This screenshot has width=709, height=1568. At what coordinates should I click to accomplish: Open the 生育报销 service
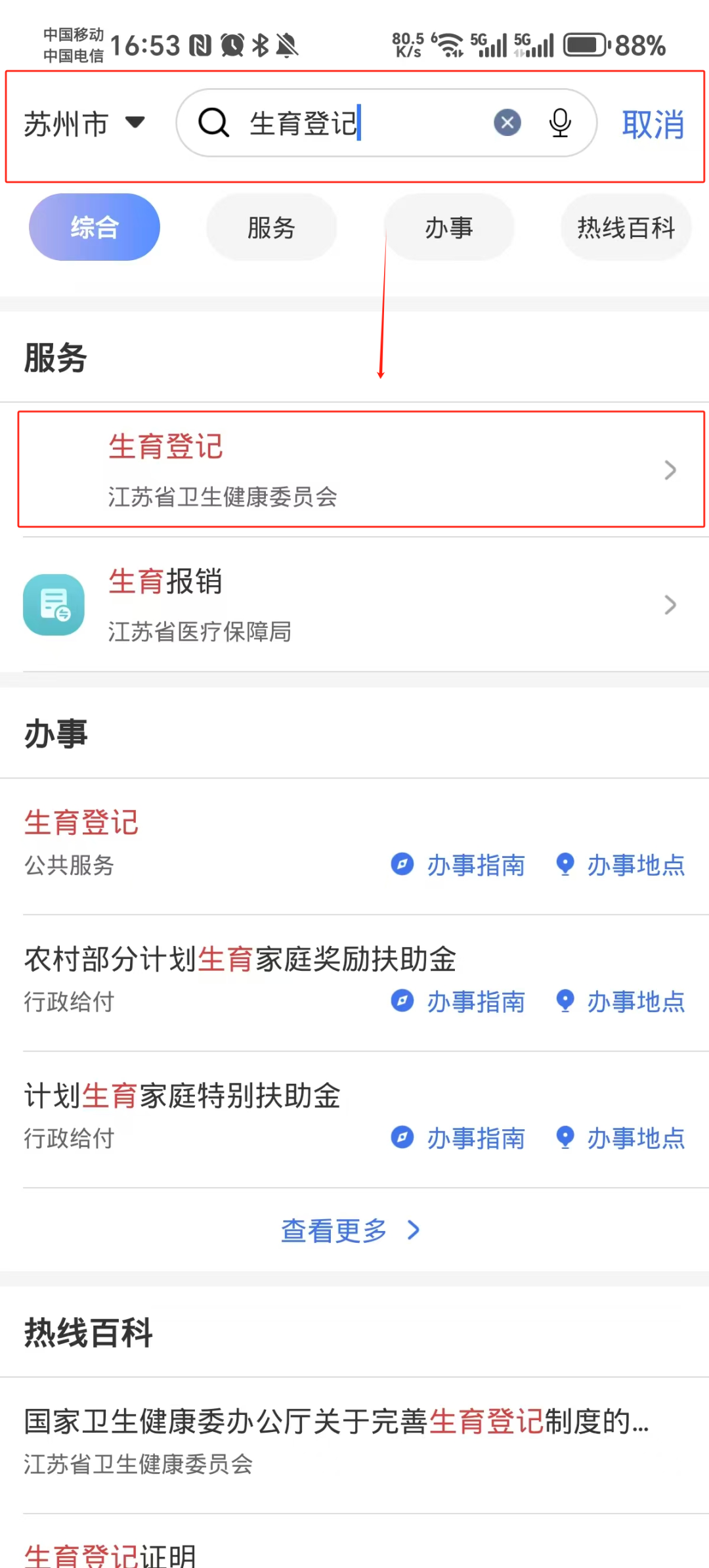click(361, 604)
